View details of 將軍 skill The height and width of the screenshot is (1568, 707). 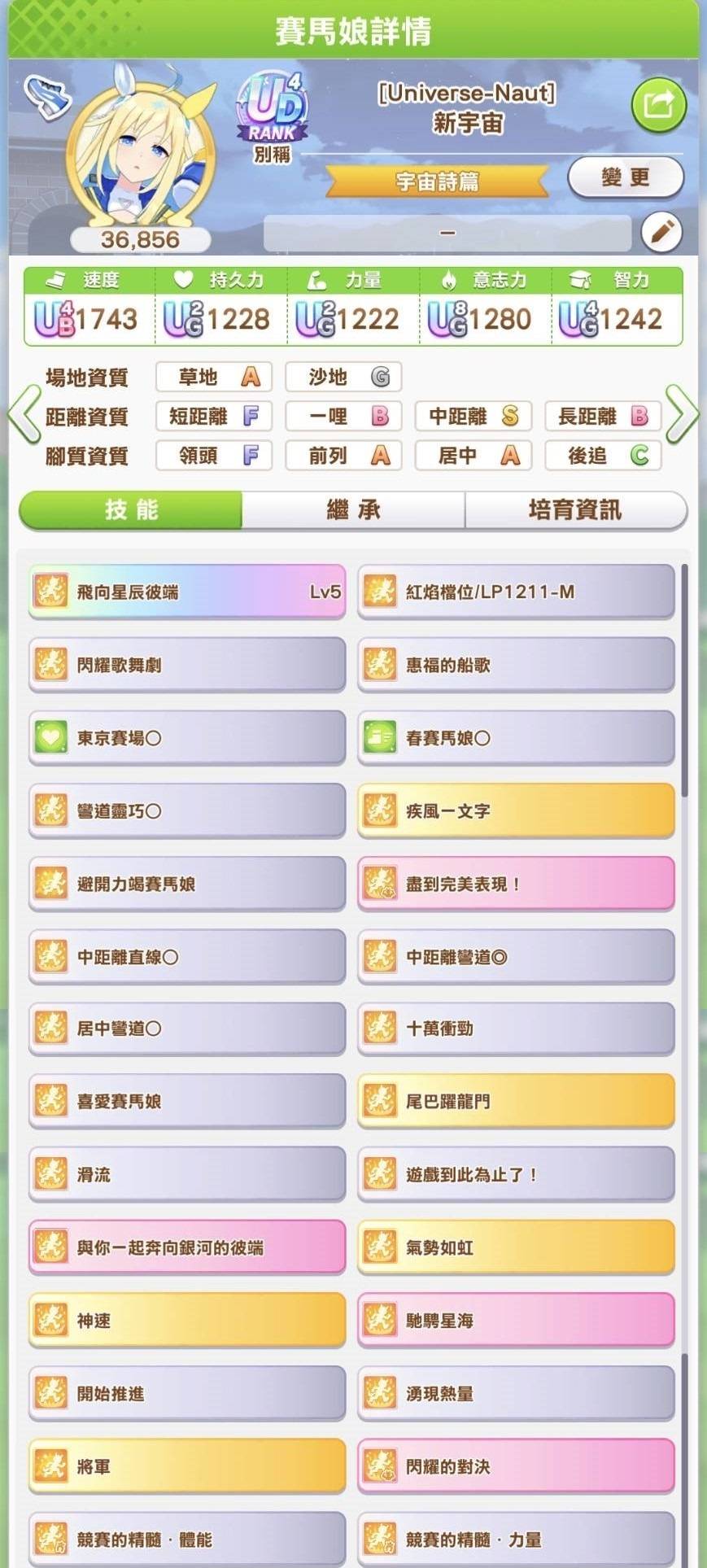(x=187, y=1466)
